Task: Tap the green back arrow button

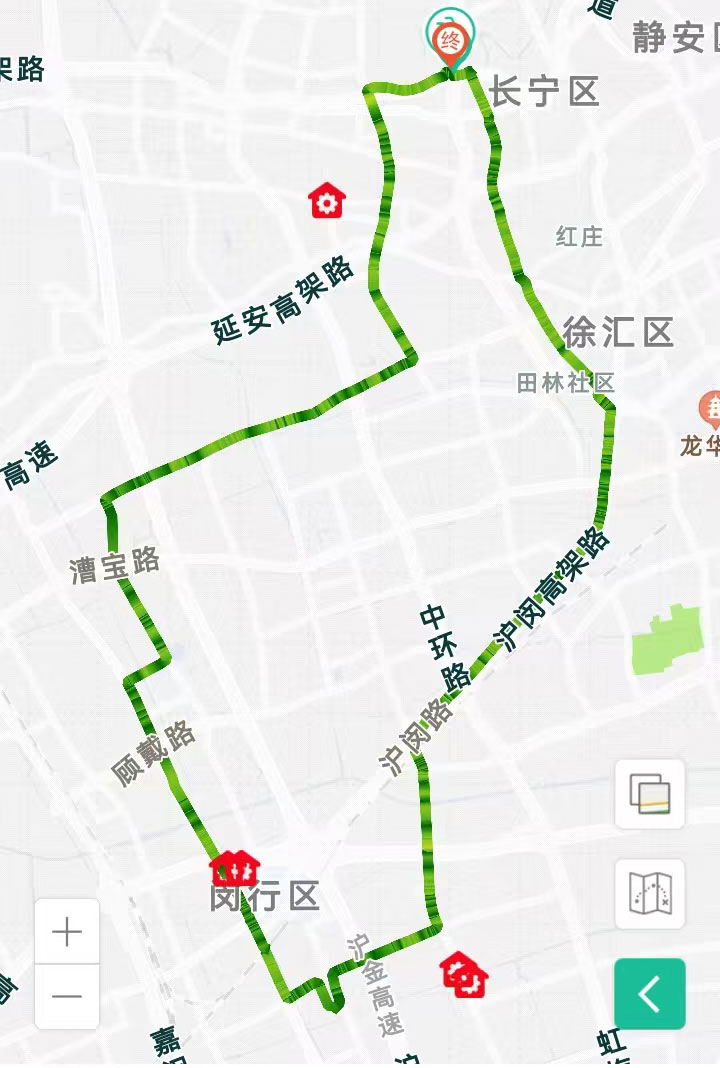Action: 650,994
